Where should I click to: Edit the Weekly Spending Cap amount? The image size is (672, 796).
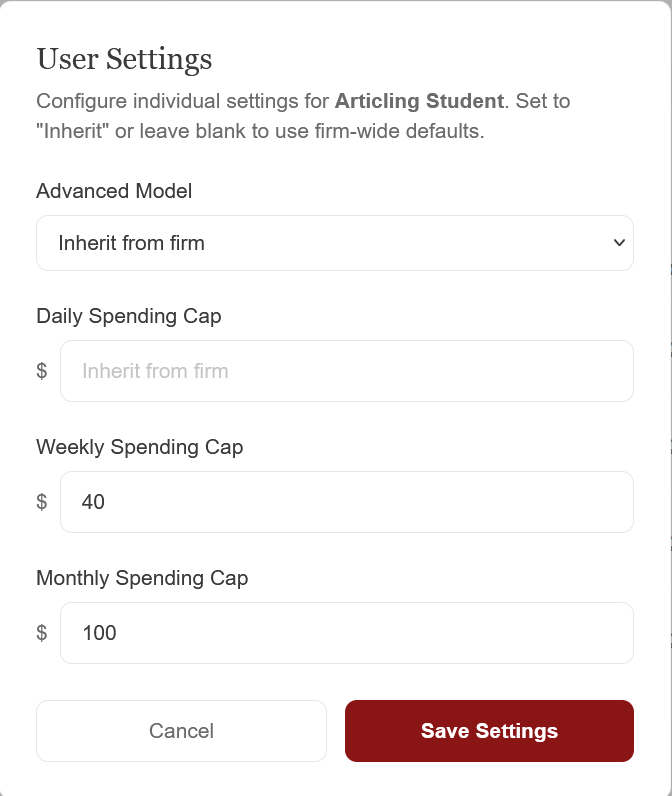point(346,502)
